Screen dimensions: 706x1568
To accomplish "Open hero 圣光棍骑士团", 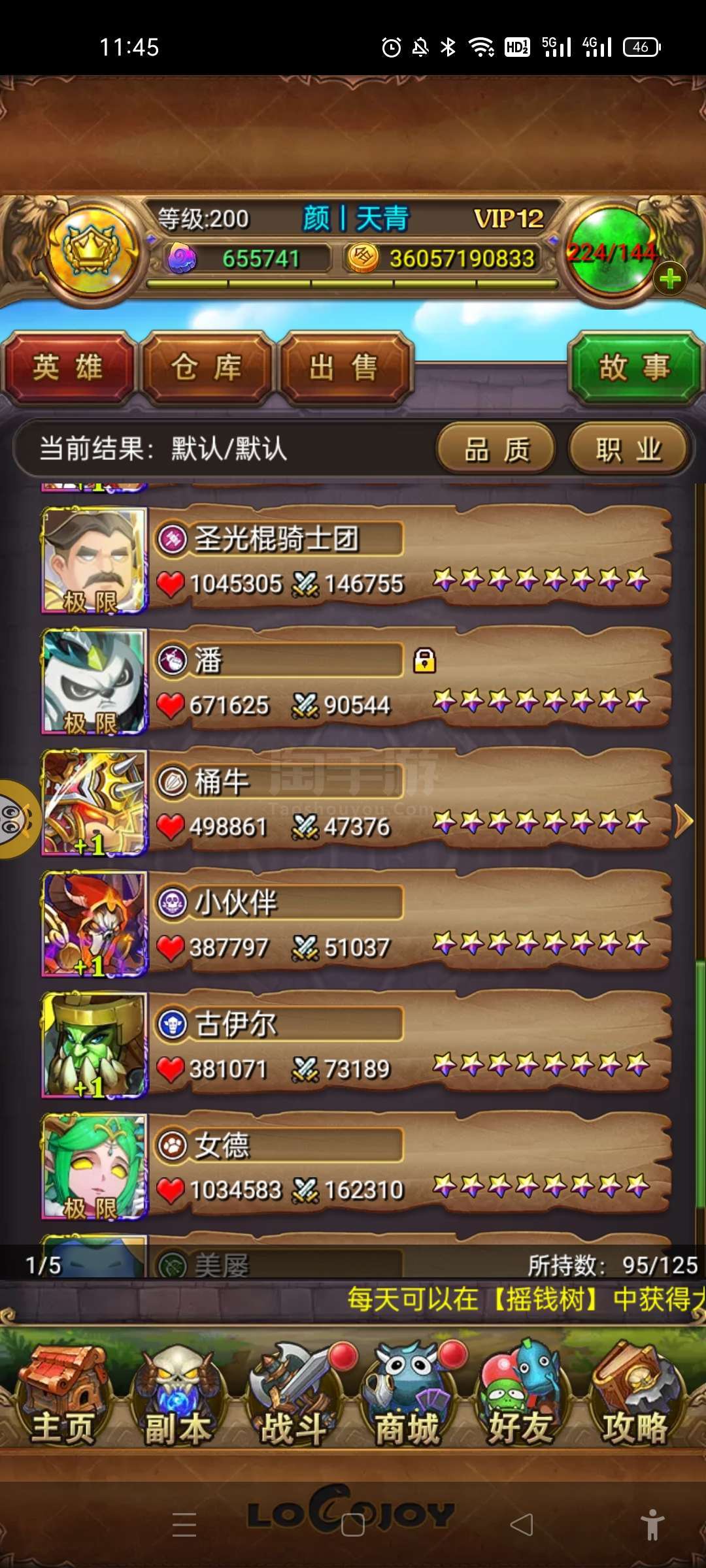I will coord(405,561).
